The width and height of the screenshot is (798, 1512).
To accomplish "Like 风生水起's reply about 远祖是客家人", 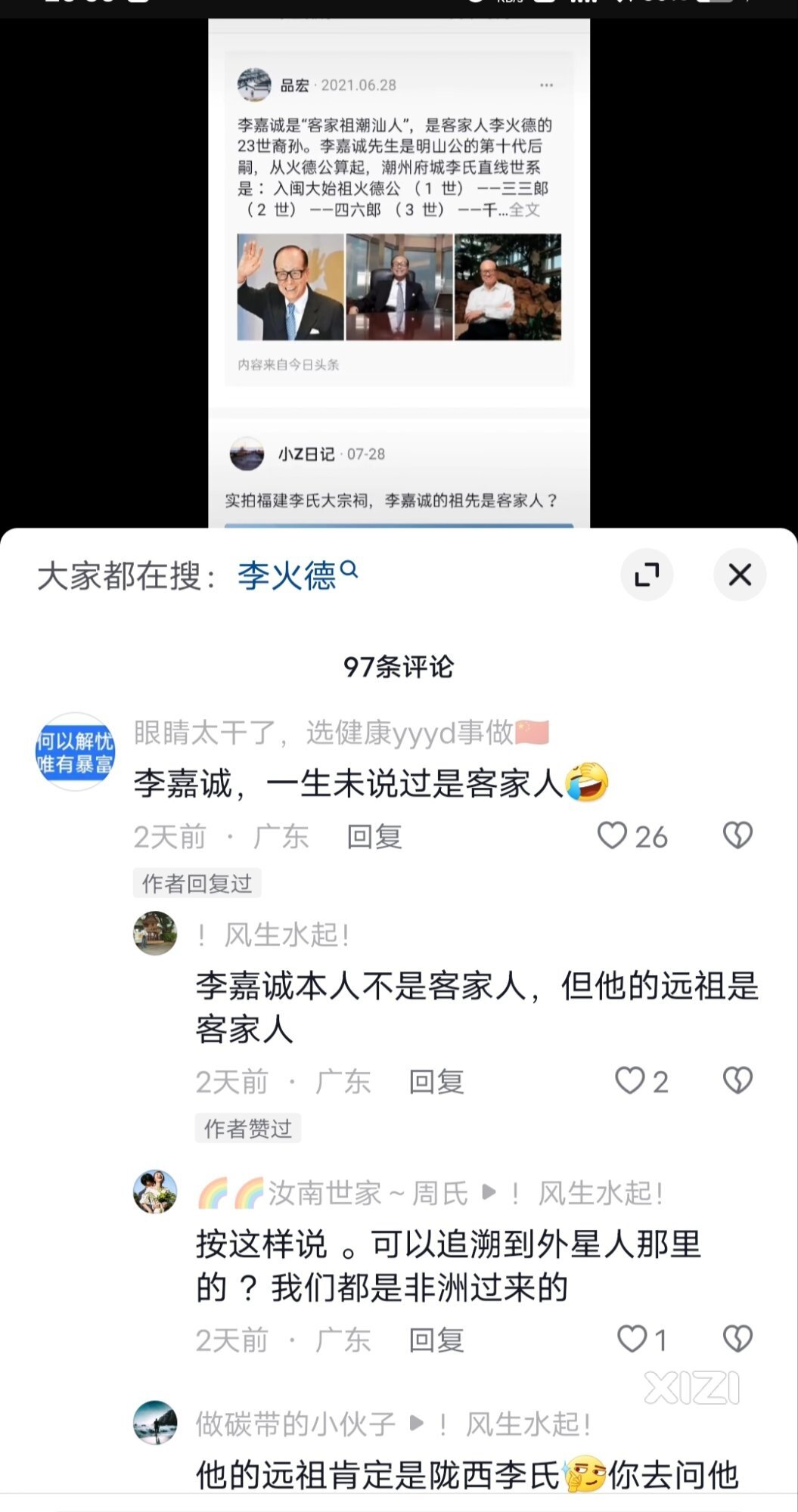I will pyautogui.click(x=629, y=1081).
